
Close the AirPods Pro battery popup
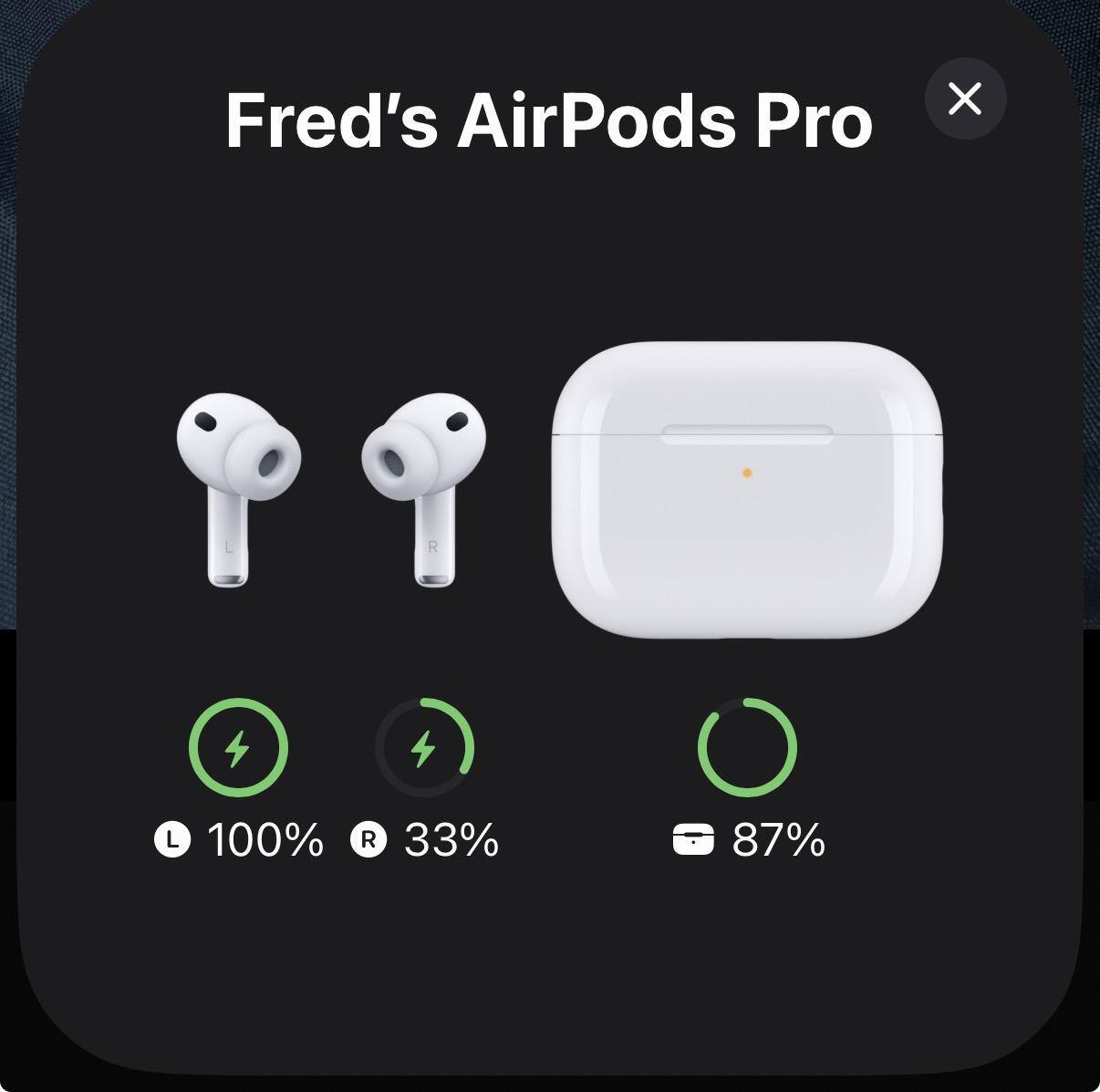point(965,99)
